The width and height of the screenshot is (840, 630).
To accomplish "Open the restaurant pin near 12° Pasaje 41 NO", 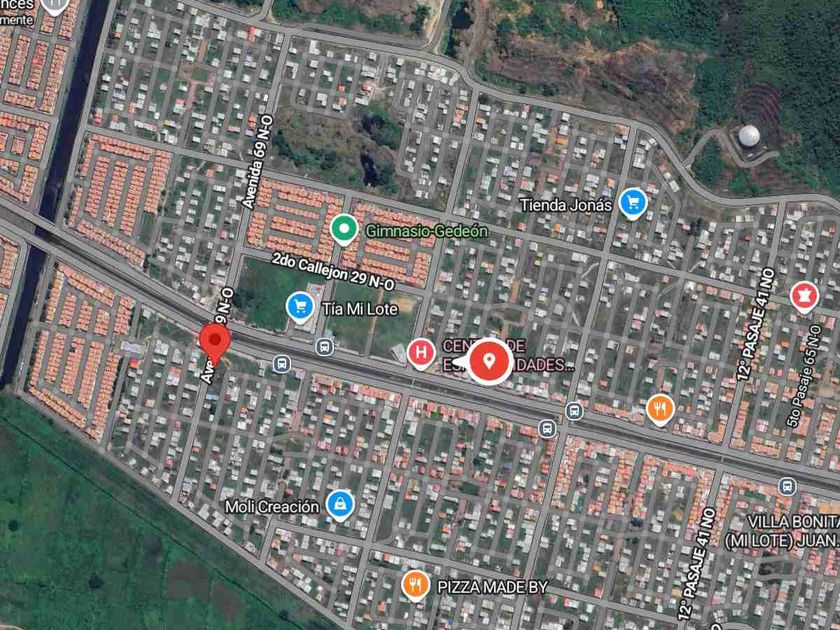I will click(659, 408).
